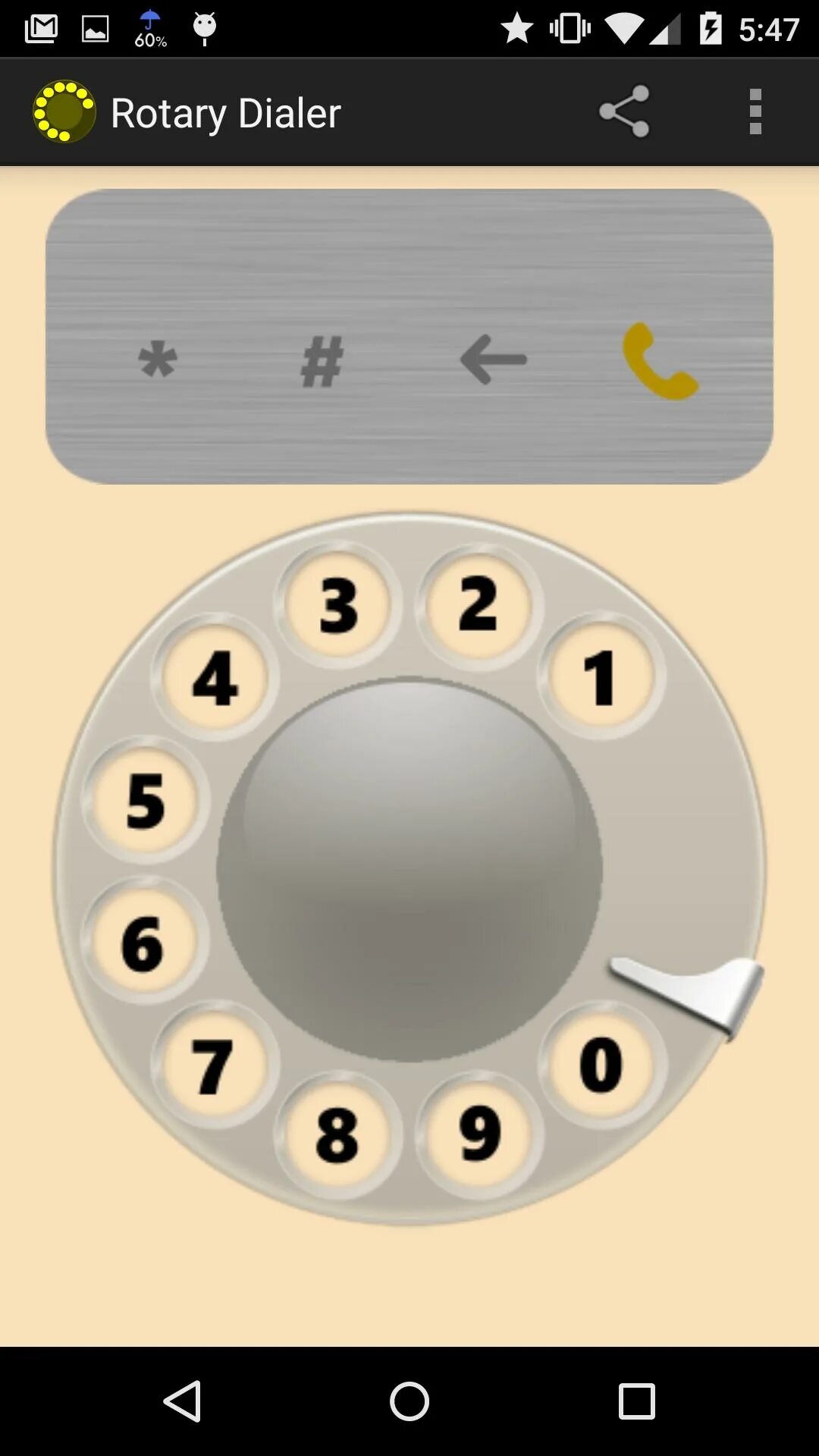Delete last digit with backspace arrow
The height and width of the screenshot is (1456, 819).
(494, 359)
